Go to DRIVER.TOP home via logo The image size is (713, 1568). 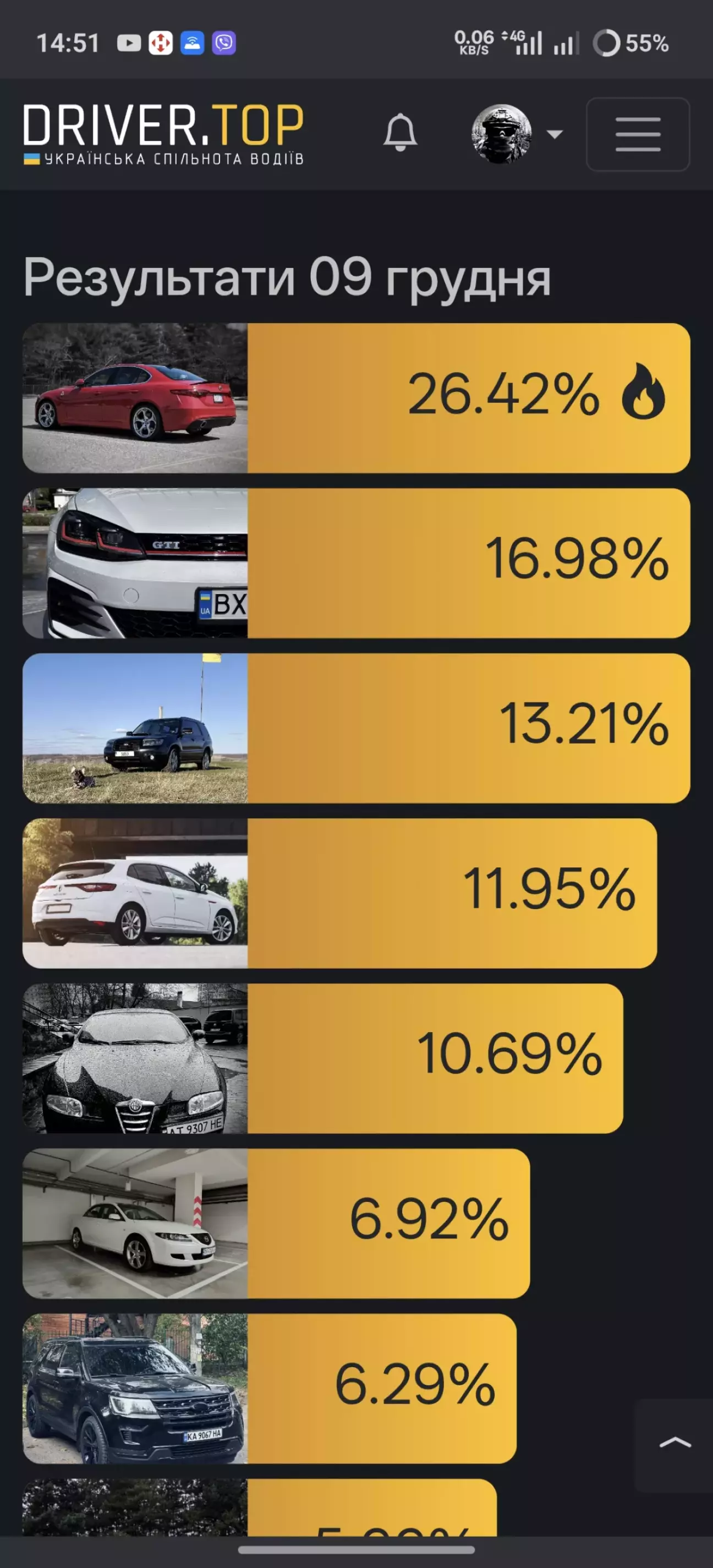pyautogui.click(x=163, y=134)
